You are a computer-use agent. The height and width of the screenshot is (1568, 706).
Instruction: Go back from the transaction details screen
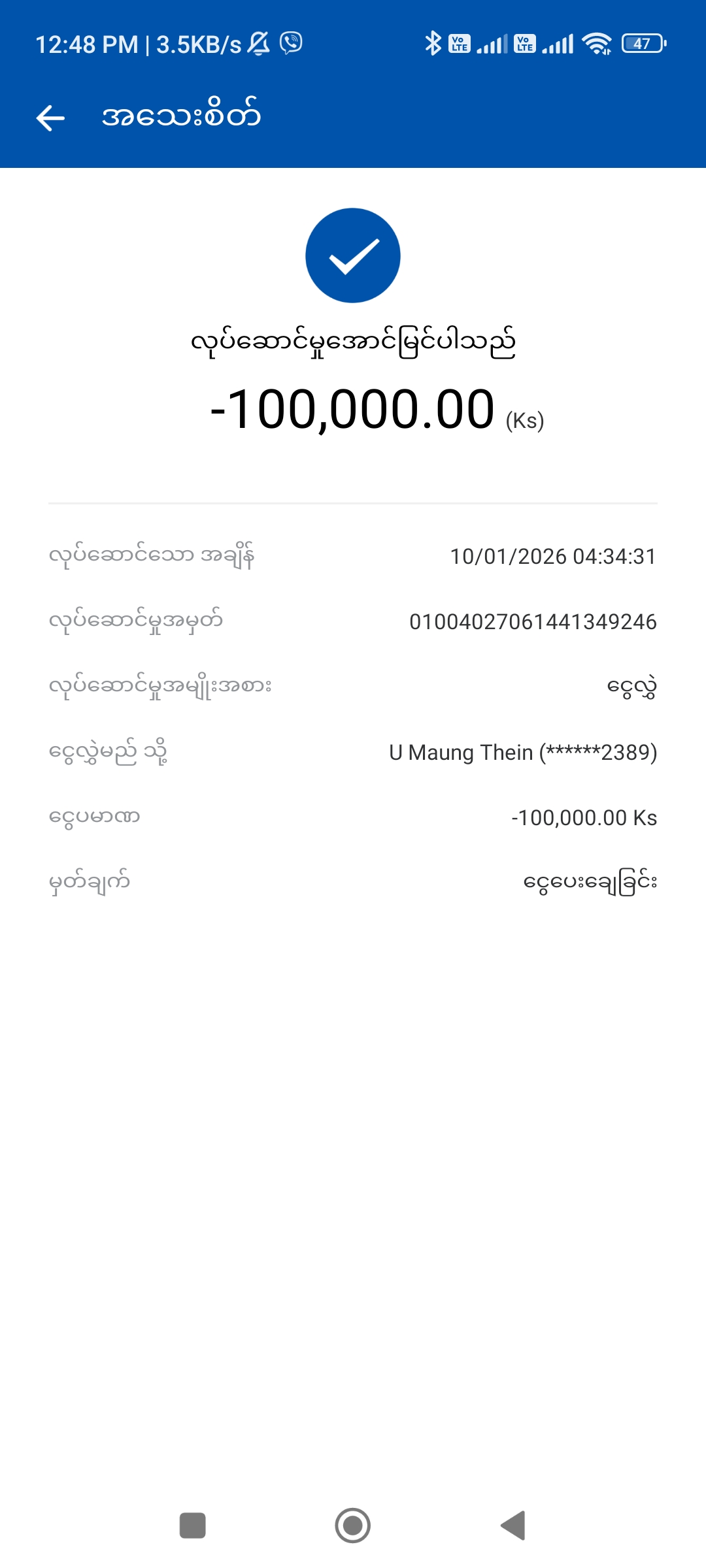(x=50, y=118)
